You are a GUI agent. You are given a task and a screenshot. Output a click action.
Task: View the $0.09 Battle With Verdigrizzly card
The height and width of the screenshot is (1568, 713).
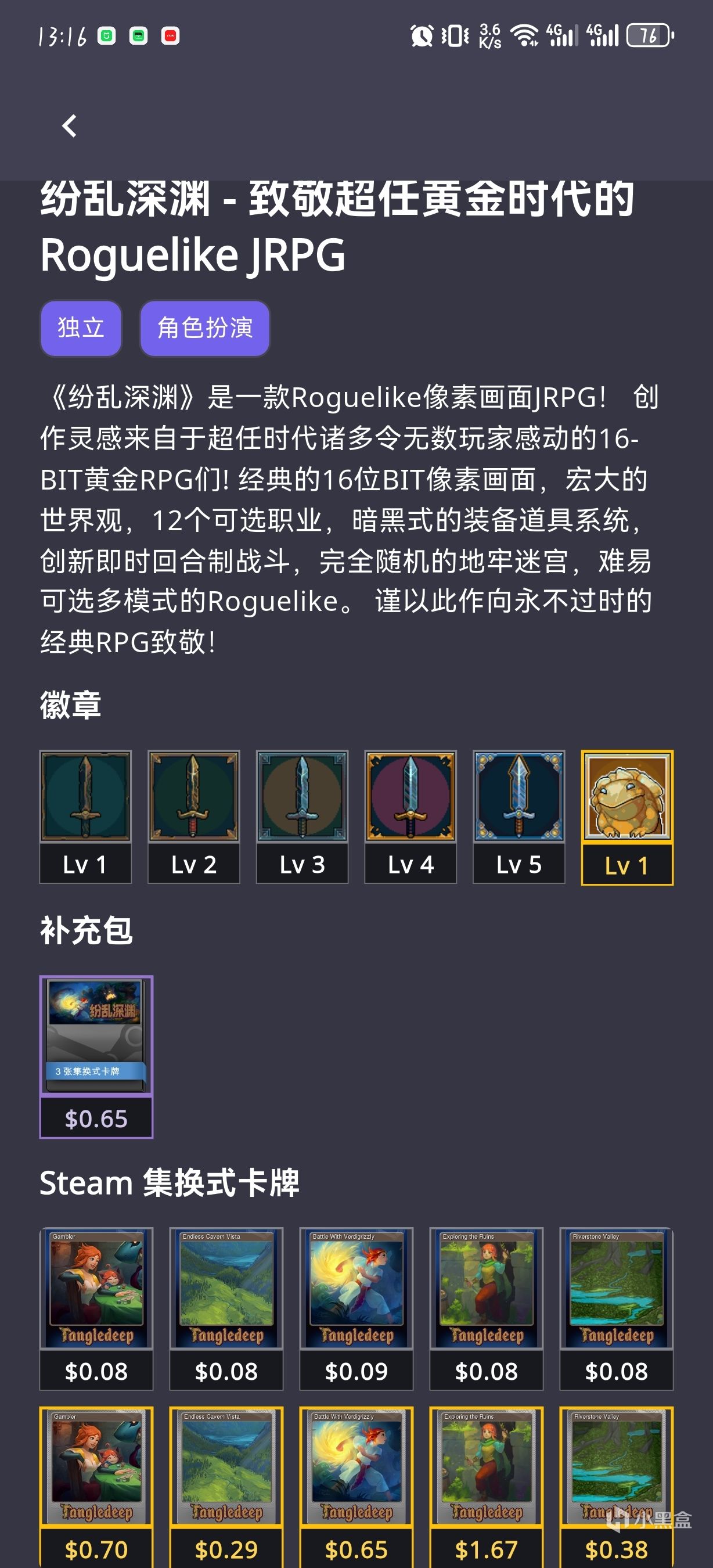[x=356, y=1307]
